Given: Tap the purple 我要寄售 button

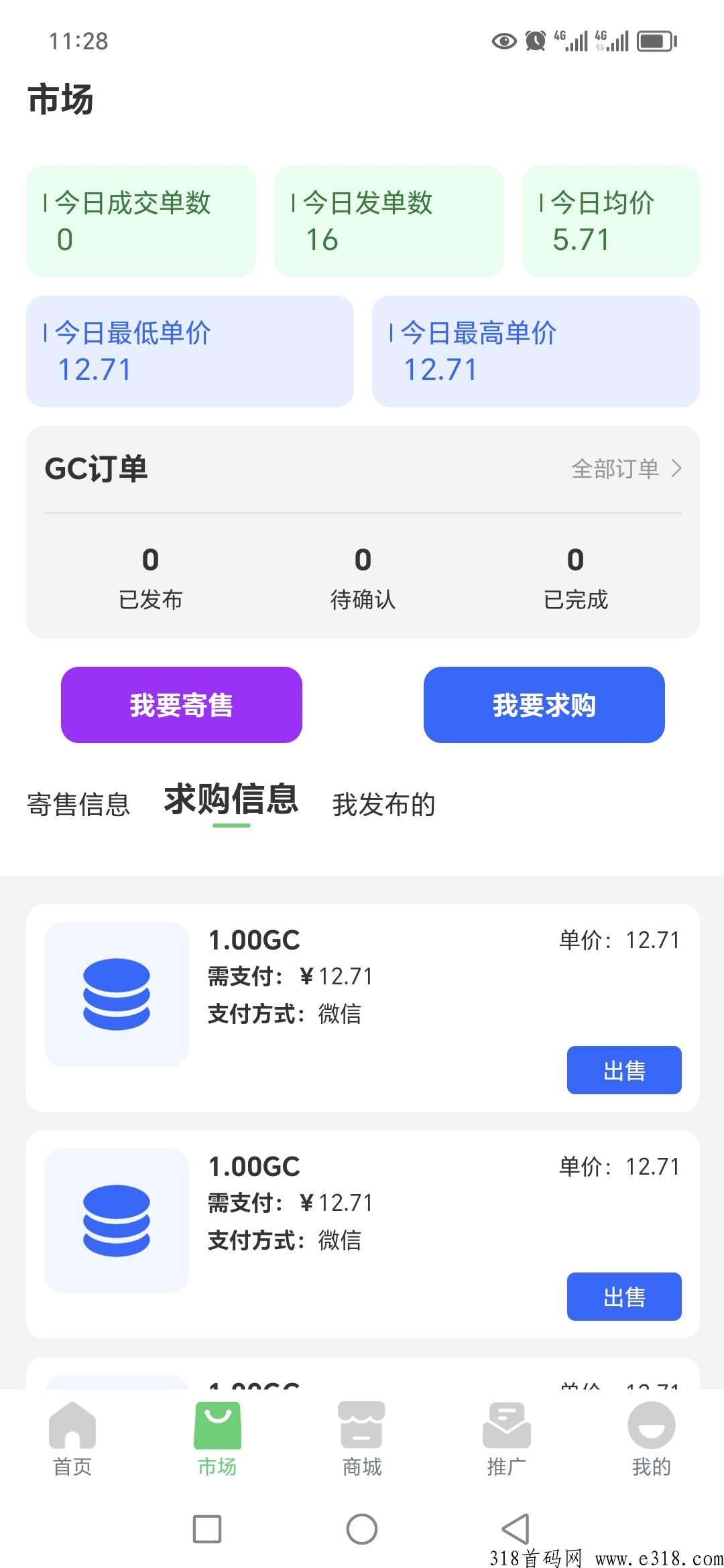Looking at the screenshot, I should (x=182, y=705).
